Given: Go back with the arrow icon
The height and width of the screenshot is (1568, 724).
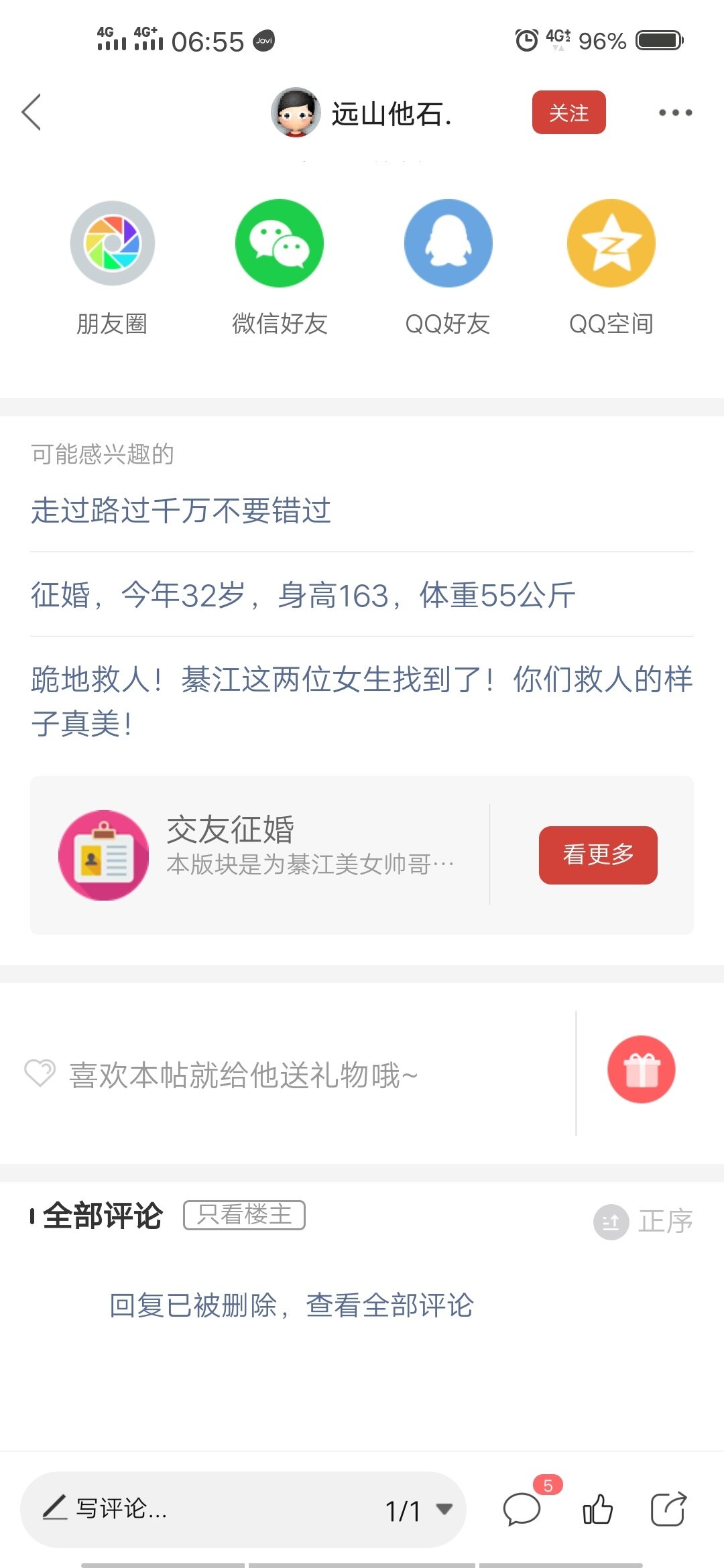Looking at the screenshot, I should pos(32,112).
